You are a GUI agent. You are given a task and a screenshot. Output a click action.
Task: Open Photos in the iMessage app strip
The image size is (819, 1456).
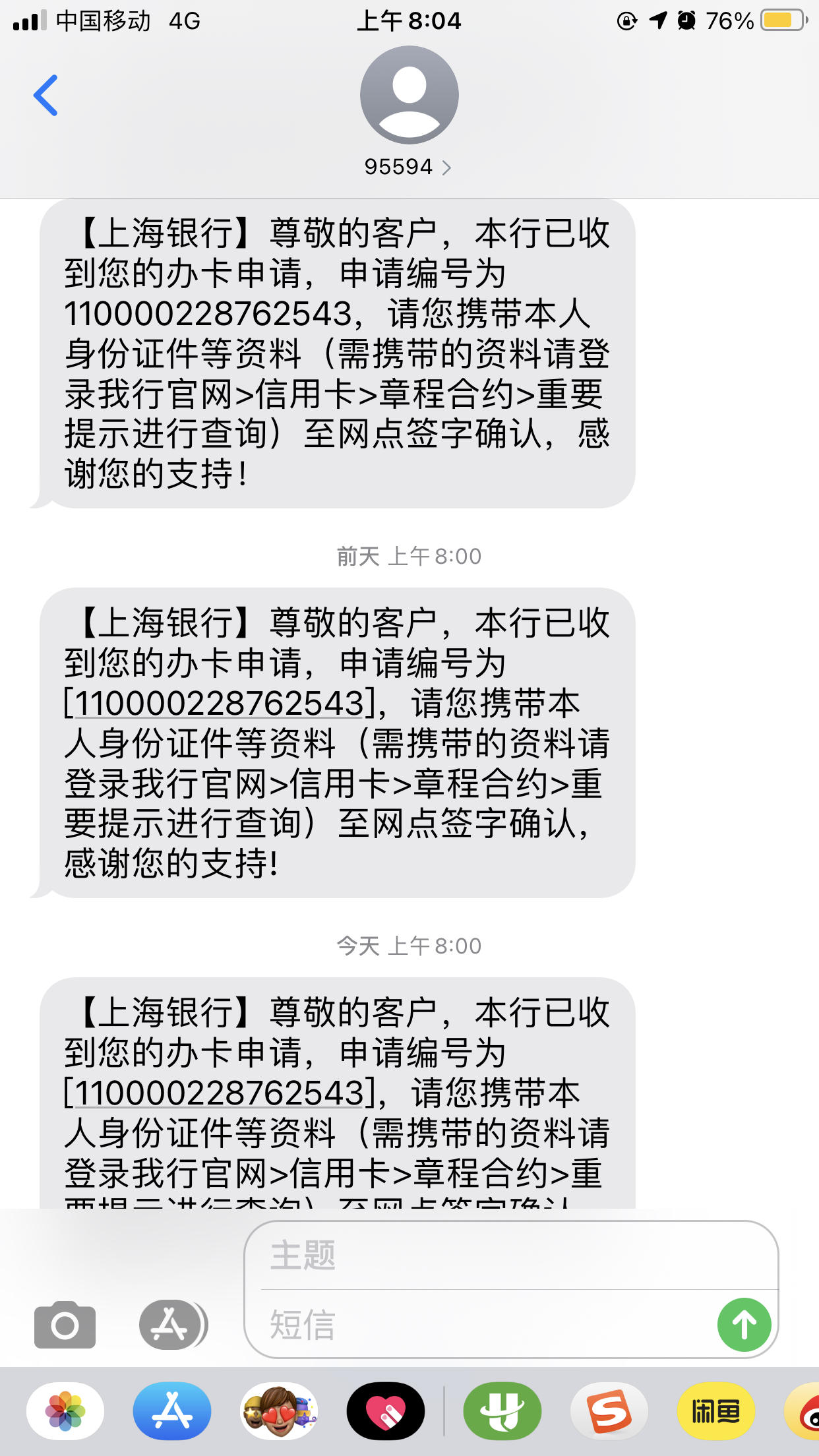tap(64, 1411)
